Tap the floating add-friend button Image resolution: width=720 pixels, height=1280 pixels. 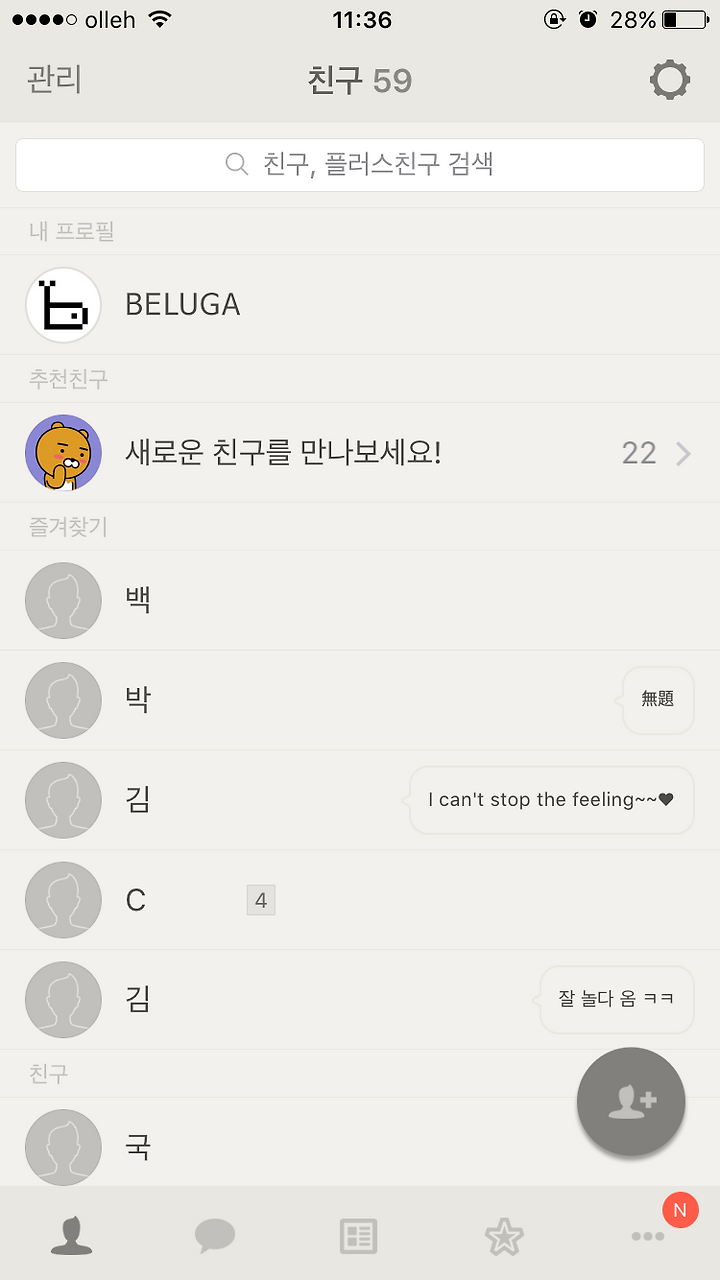coord(631,1101)
